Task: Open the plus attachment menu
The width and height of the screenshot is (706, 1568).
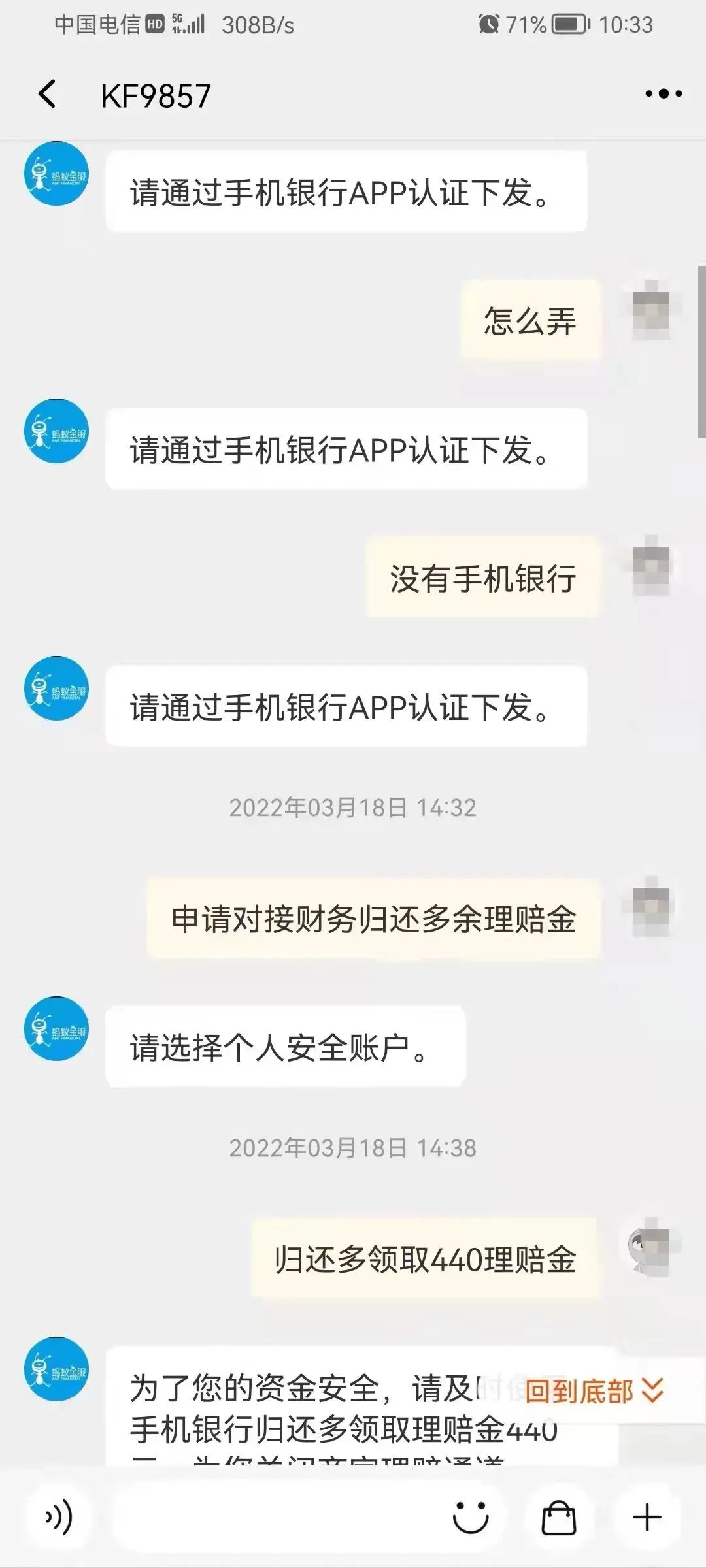Action: click(647, 1517)
